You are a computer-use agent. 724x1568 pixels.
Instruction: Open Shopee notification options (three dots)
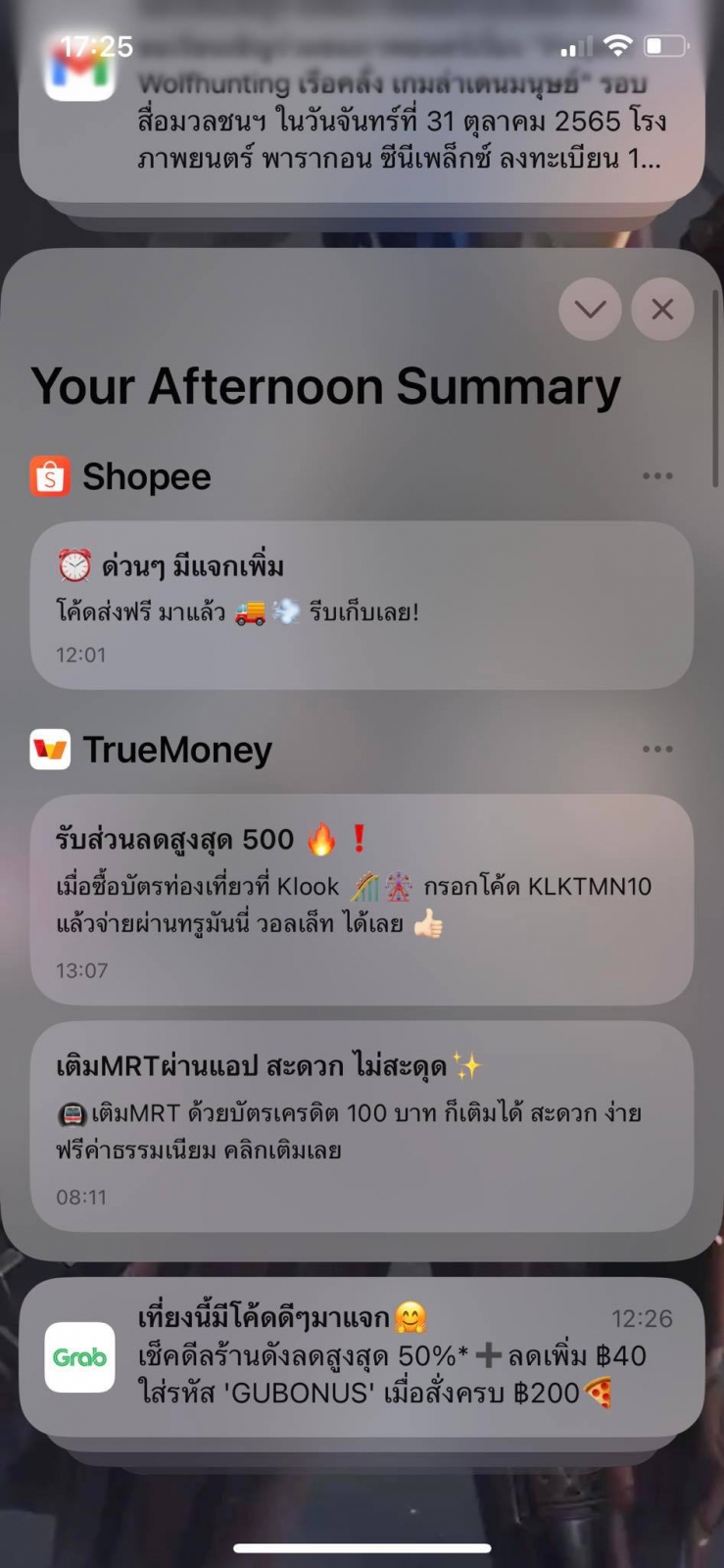coord(657,476)
